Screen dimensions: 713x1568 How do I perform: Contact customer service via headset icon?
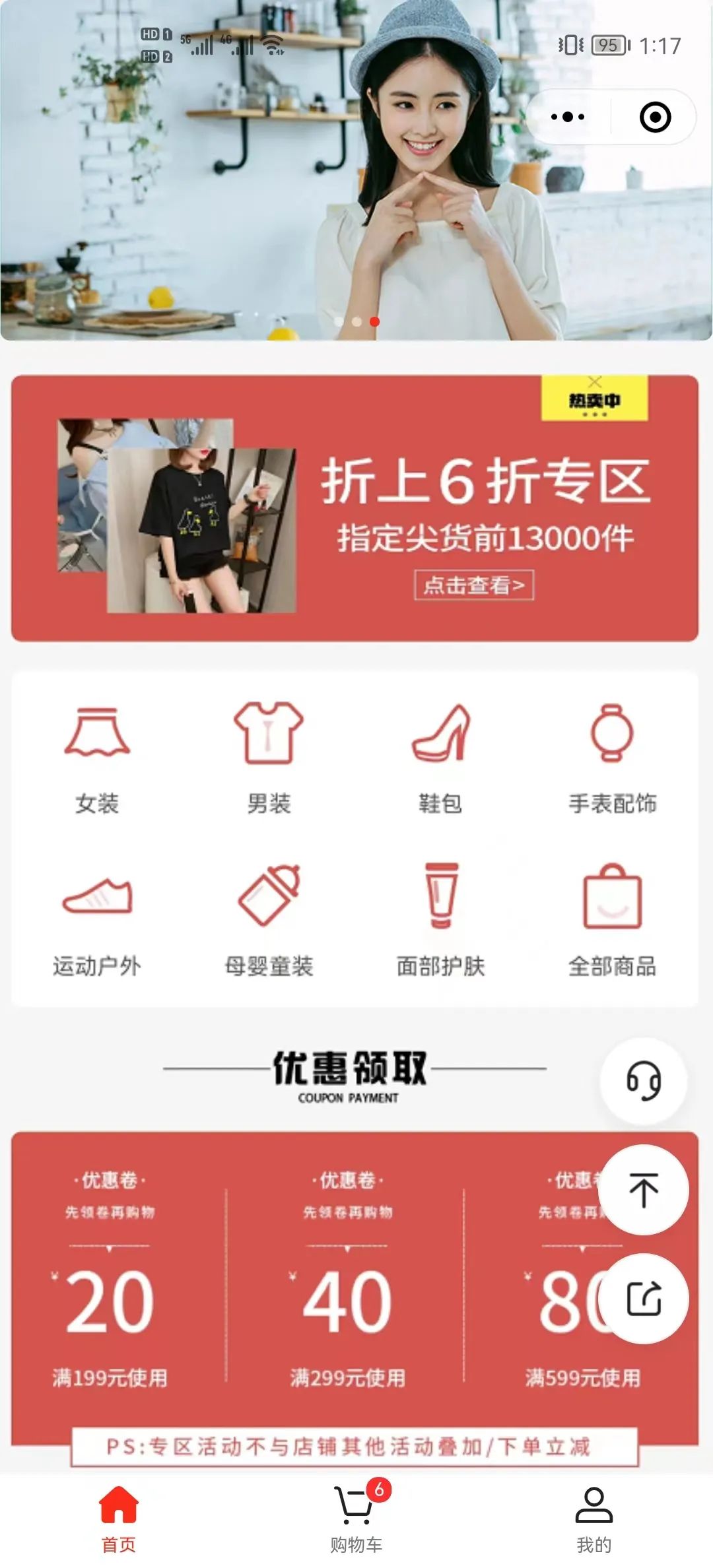[643, 1081]
